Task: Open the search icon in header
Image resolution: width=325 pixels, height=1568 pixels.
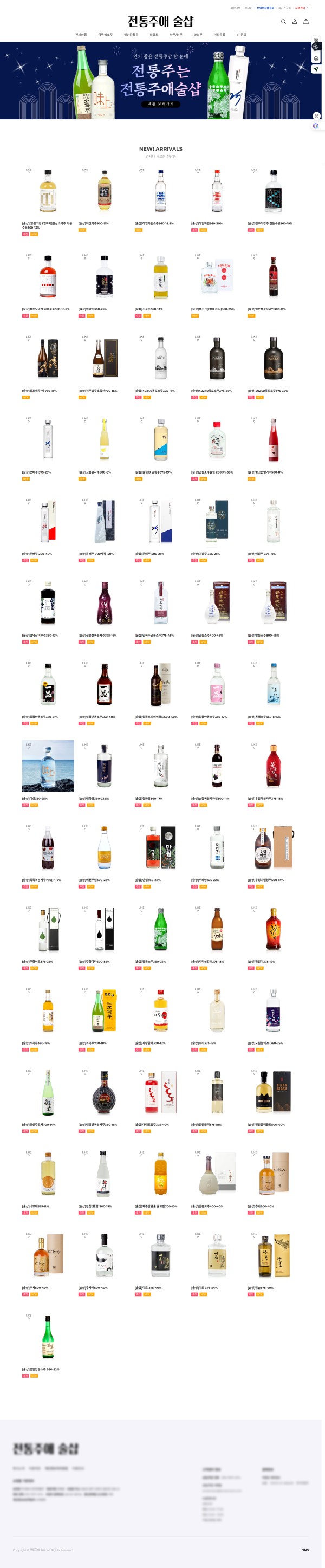Action: (283, 21)
